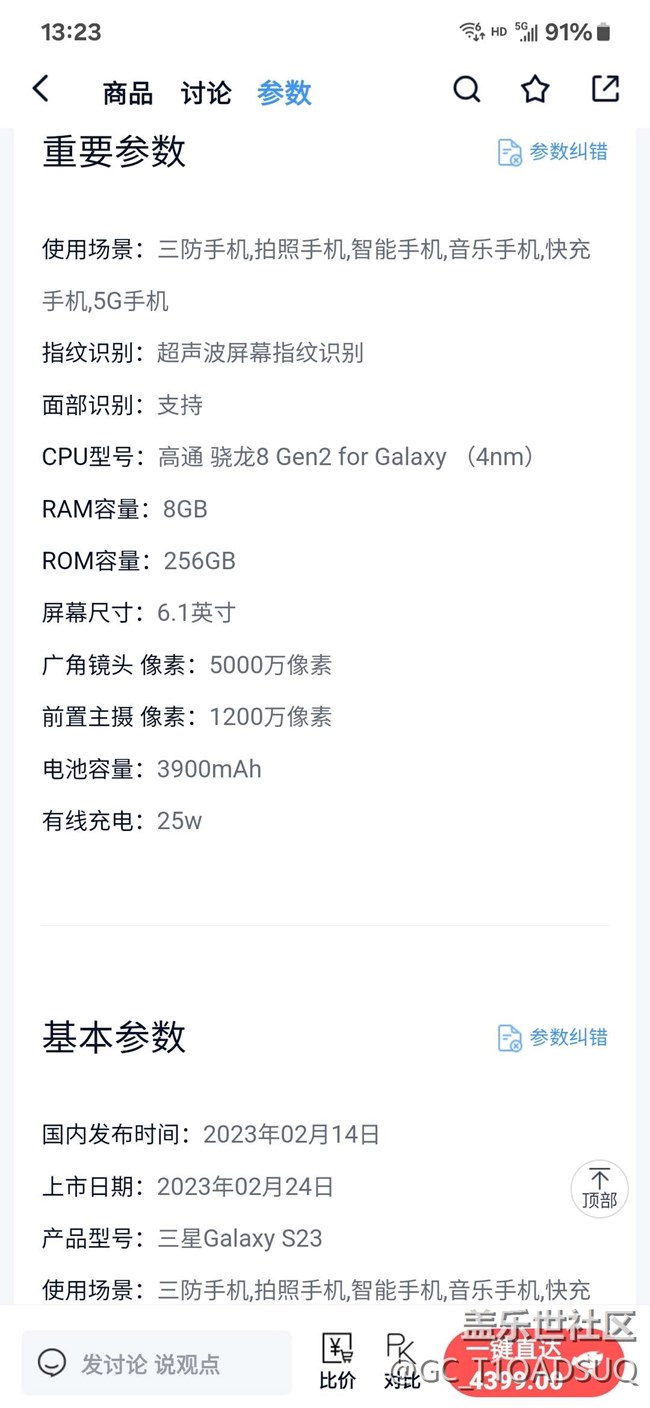Favorite this product with the star icon
This screenshot has width=650, height=1408.
536,89
